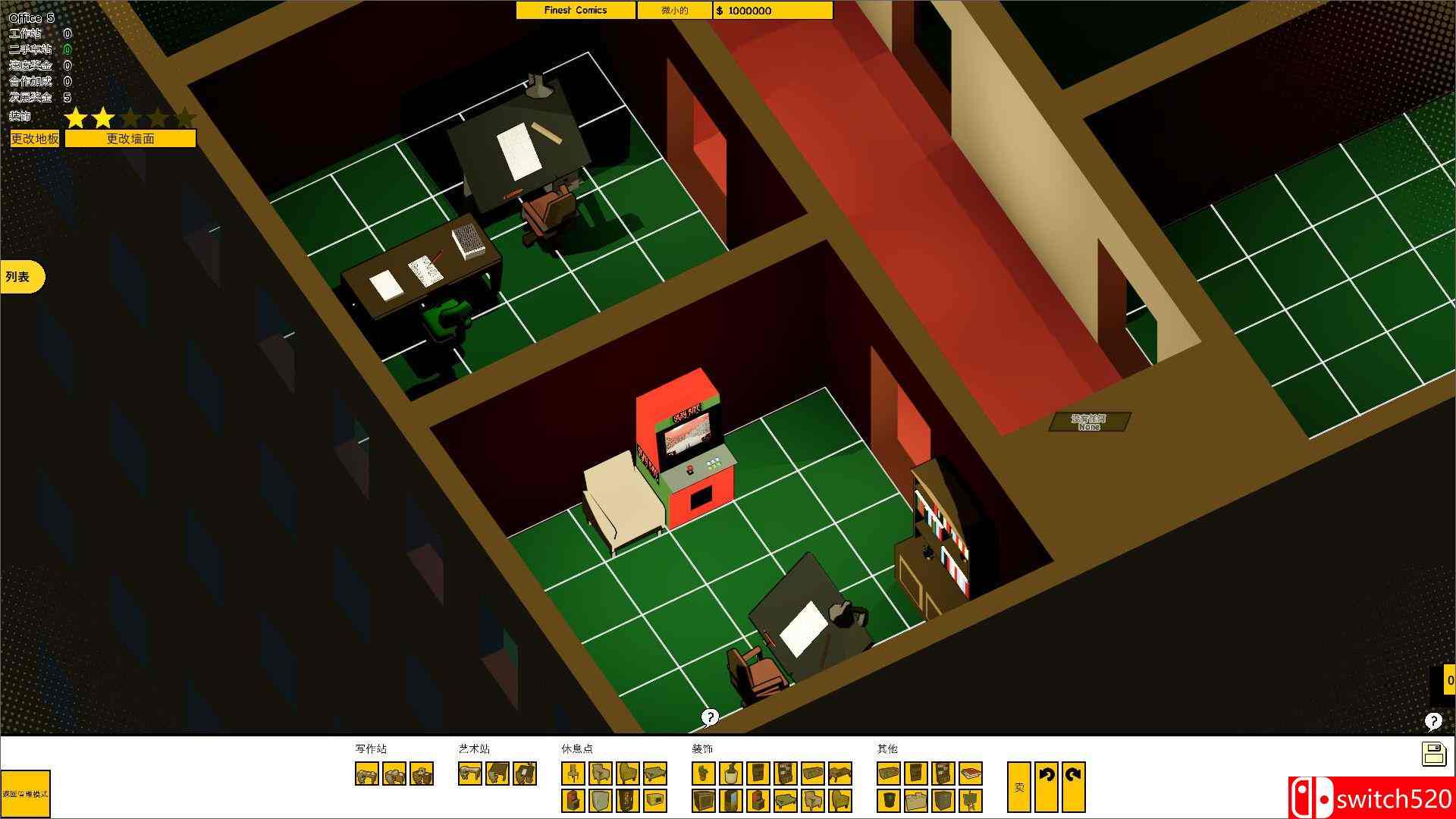This screenshot has height=819, width=1456.
Task: Tap the 更改地板 change floor button
Action: 35,139
